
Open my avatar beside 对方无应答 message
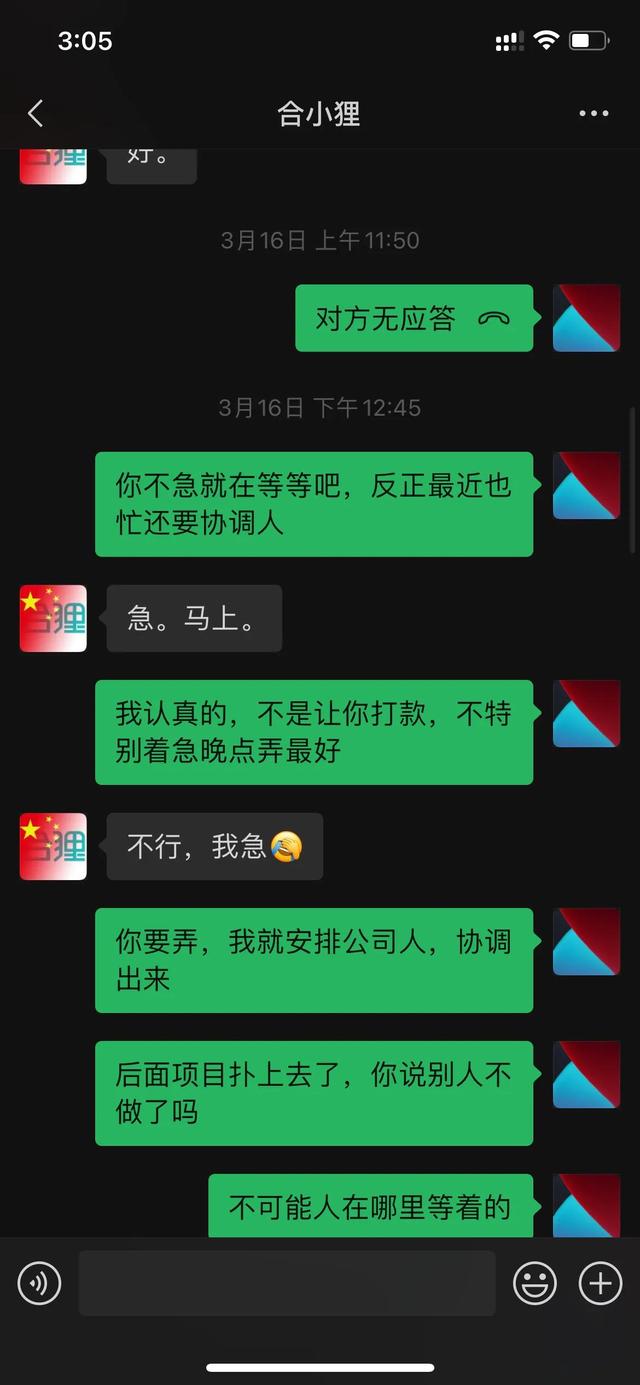pyautogui.click(x=586, y=318)
